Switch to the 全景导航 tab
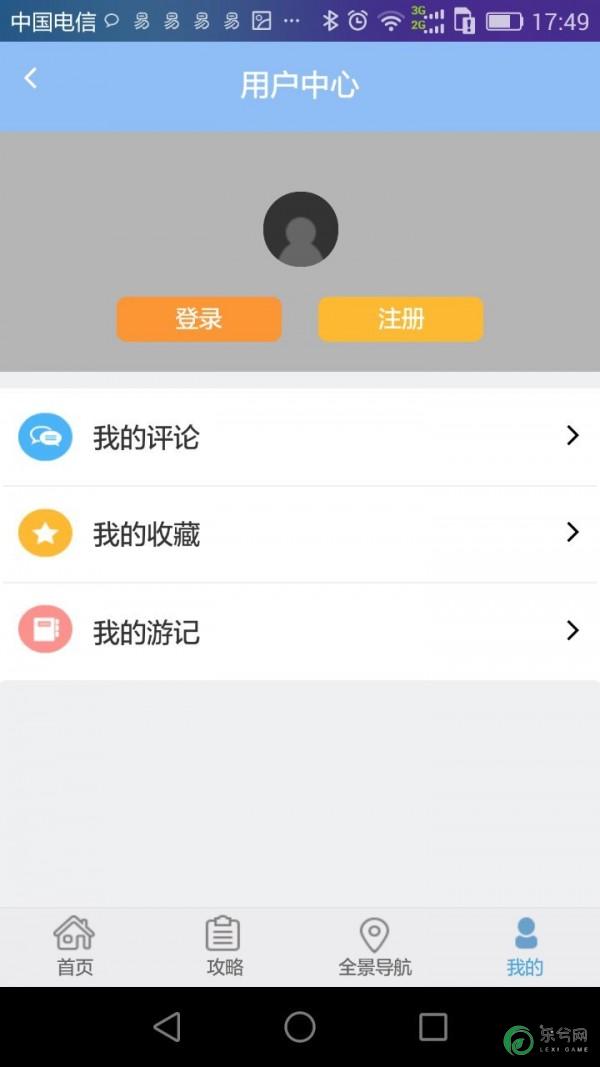Viewport: 600px width, 1067px height. 374,946
